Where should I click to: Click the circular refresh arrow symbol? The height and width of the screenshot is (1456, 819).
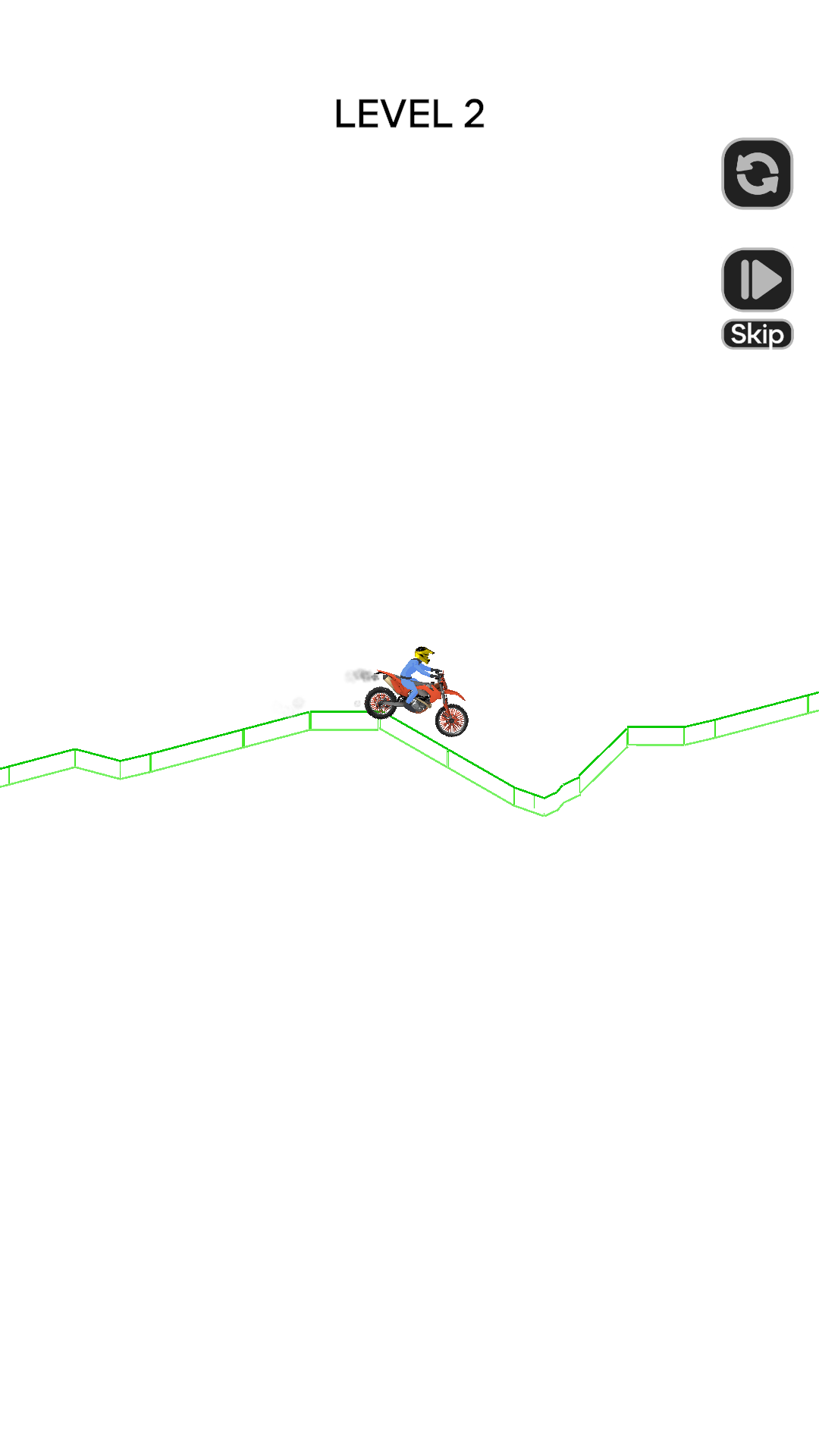(x=757, y=174)
